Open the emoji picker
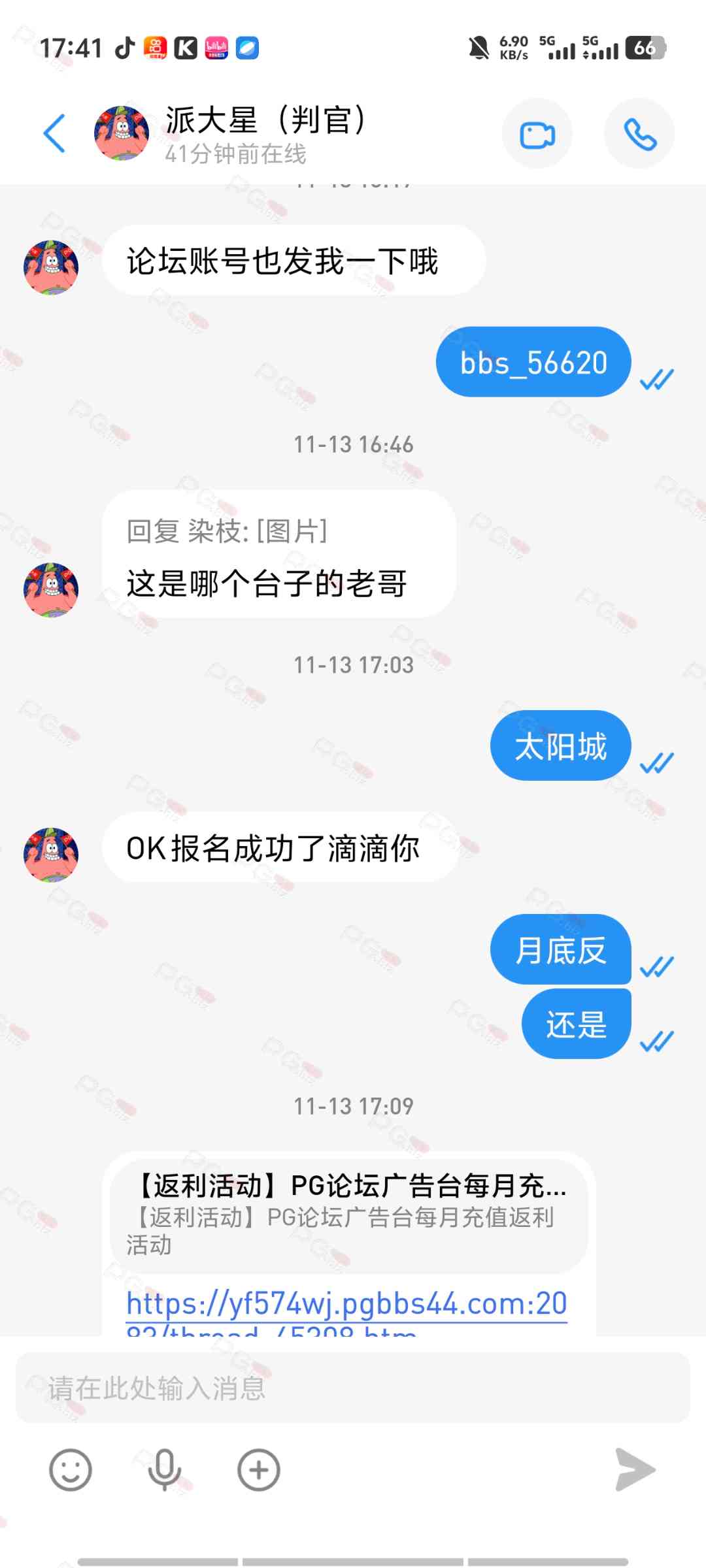The height and width of the screenshot is (1568, 706). click(71, 1470)
